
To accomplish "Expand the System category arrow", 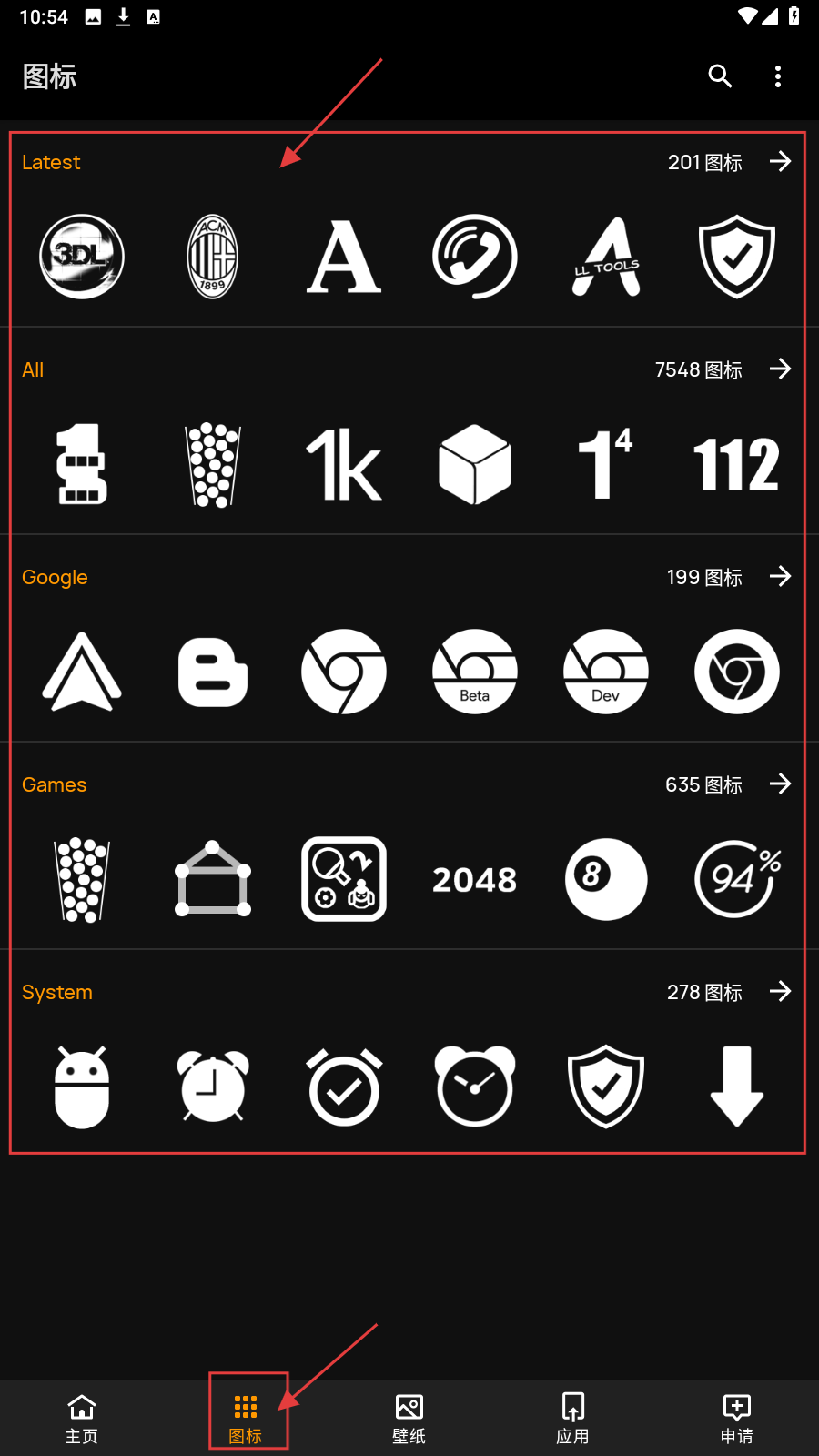I will (x=780, y=992).
